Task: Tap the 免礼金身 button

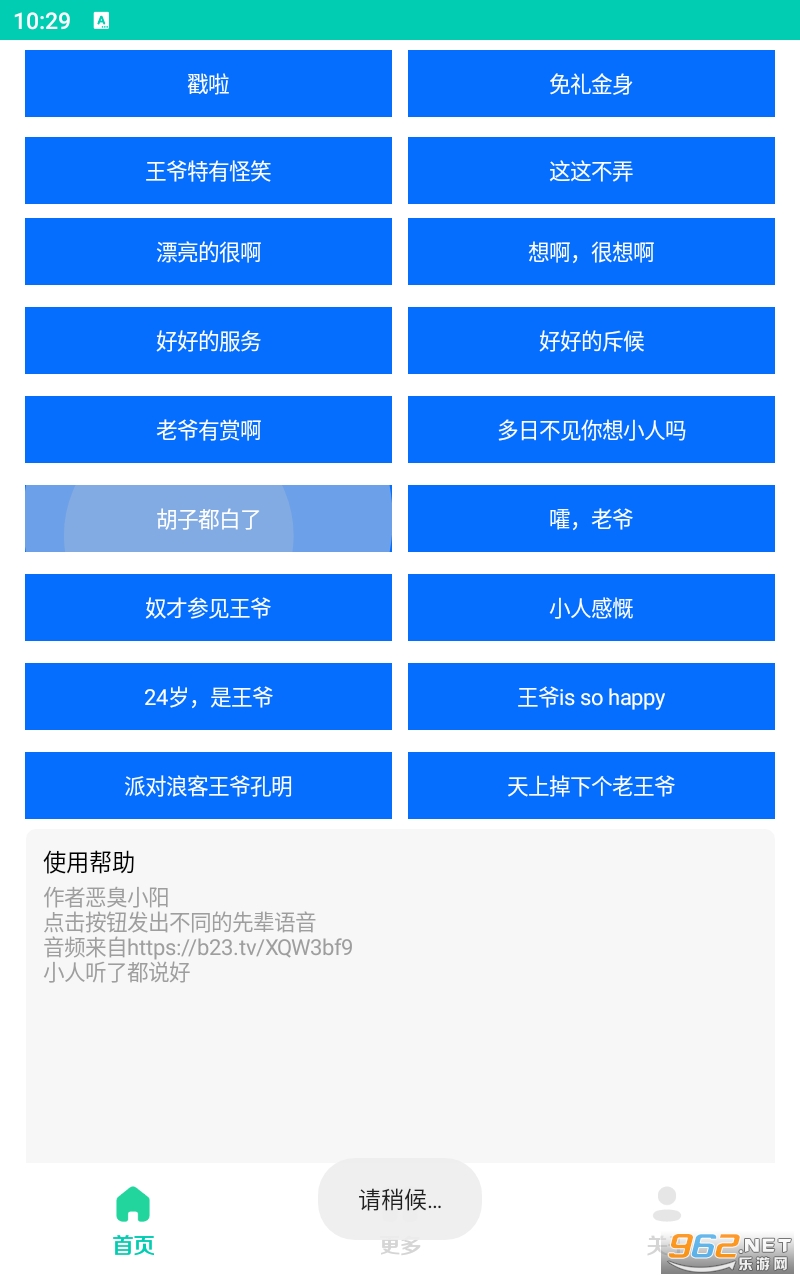Action: tap(591, 84)
